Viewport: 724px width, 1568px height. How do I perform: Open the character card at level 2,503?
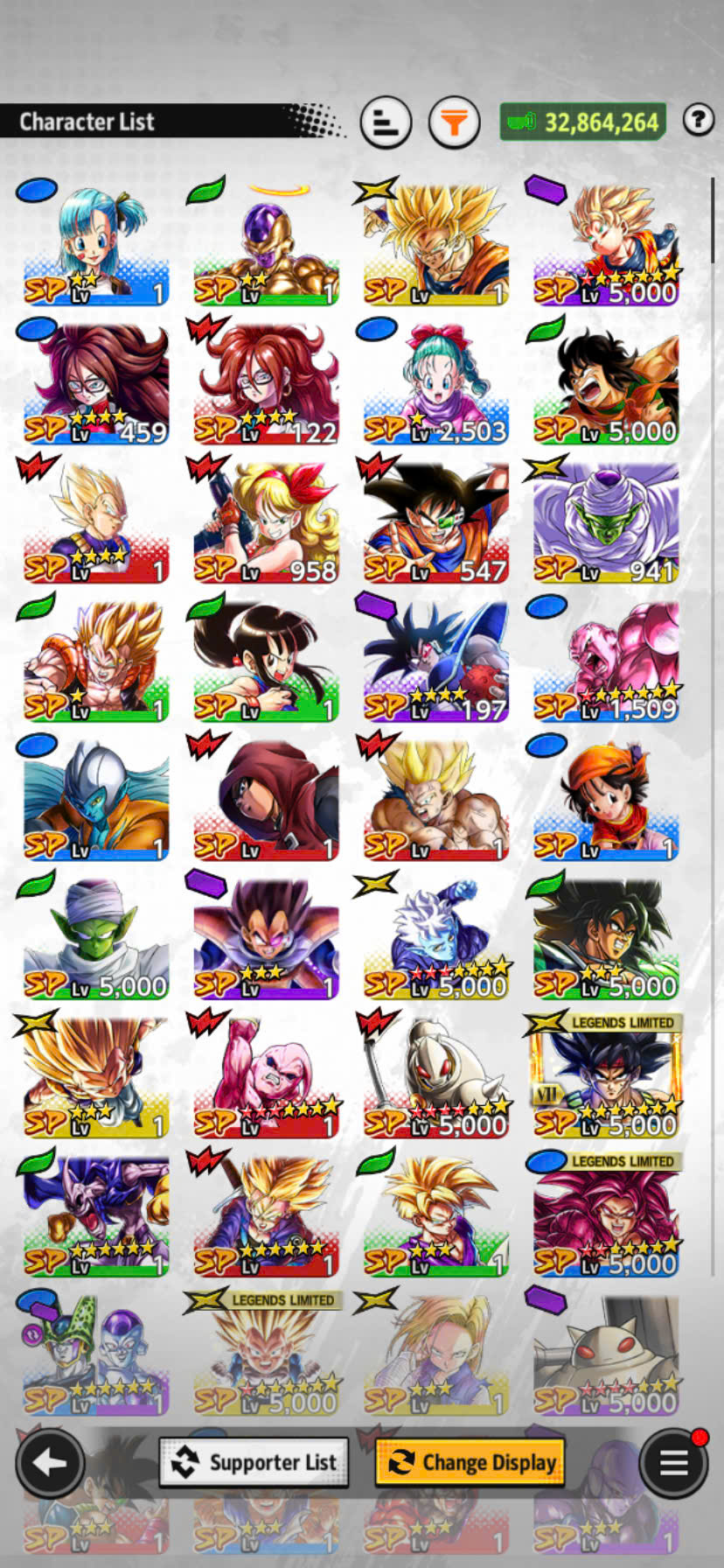click(435, 382)
